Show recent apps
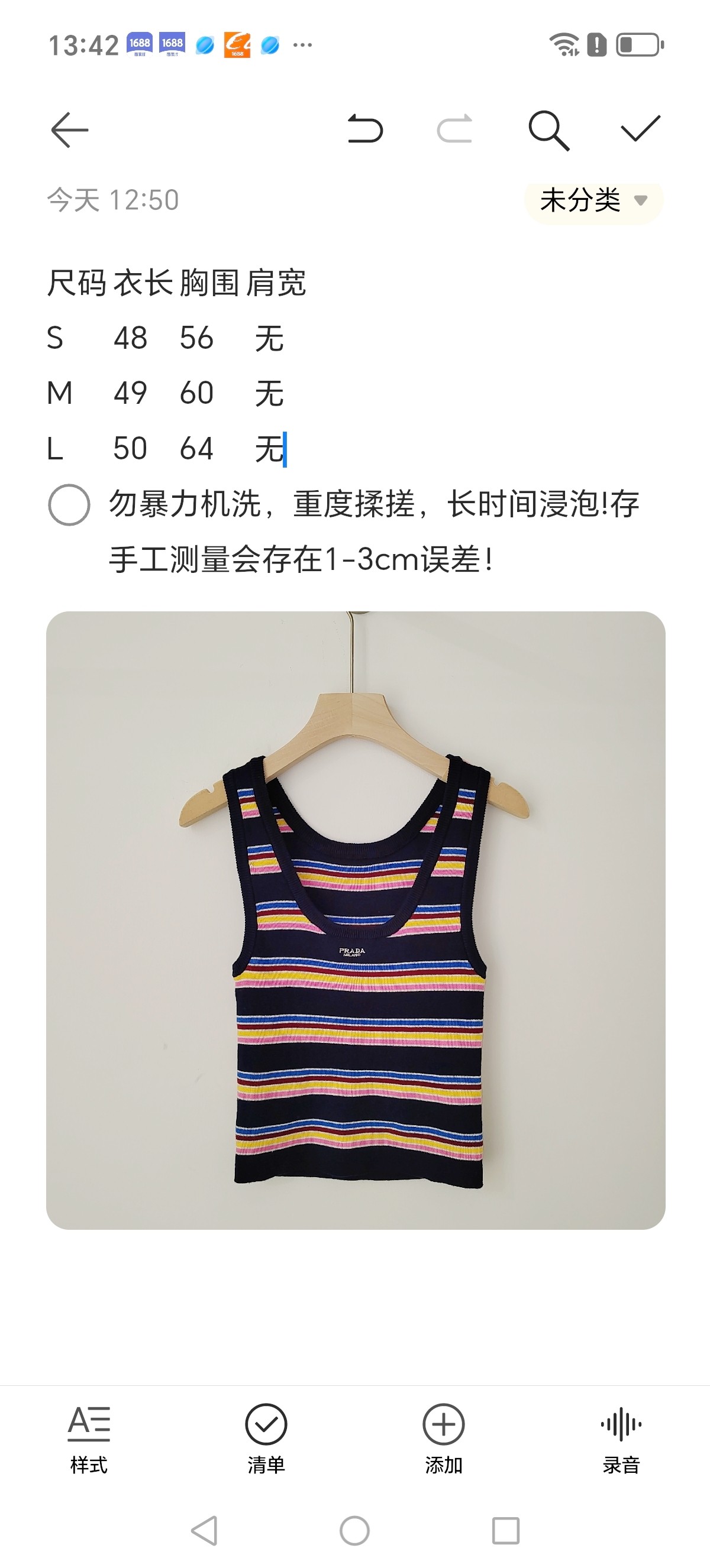This screenshot has width=710, height=1568. coord(505,1531)
